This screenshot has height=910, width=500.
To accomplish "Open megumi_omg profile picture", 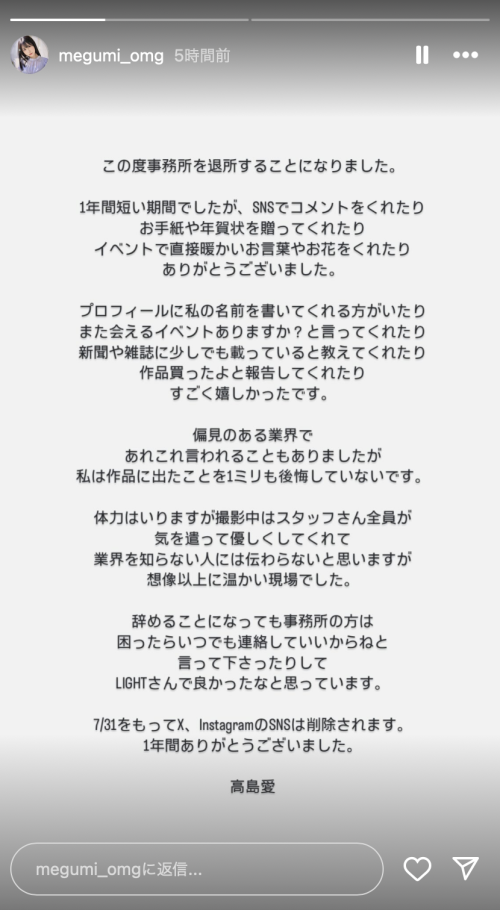I will pyautogui.click(x=29, y=55).
